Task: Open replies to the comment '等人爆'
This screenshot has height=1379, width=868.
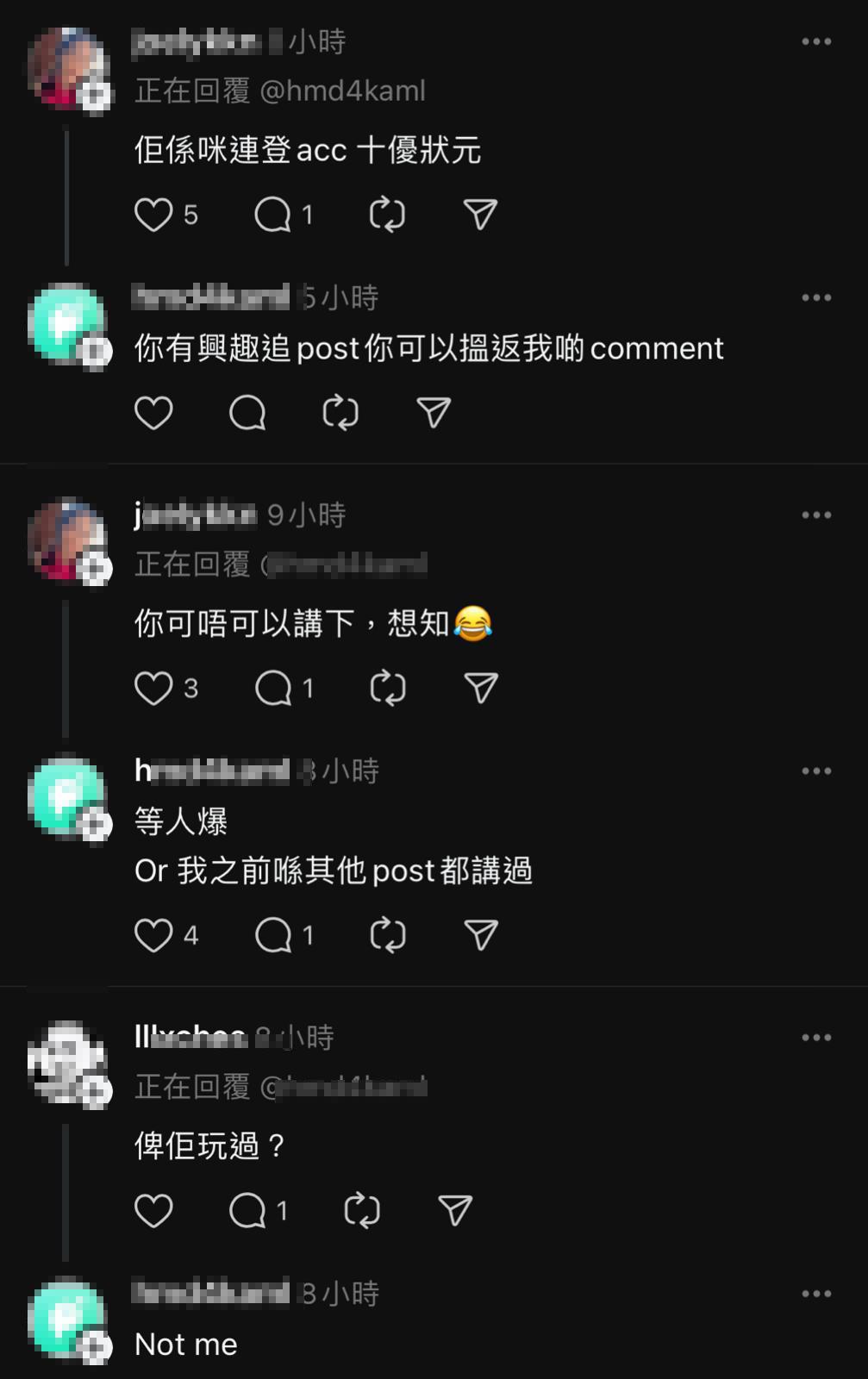Action: [x=273, y=935]
